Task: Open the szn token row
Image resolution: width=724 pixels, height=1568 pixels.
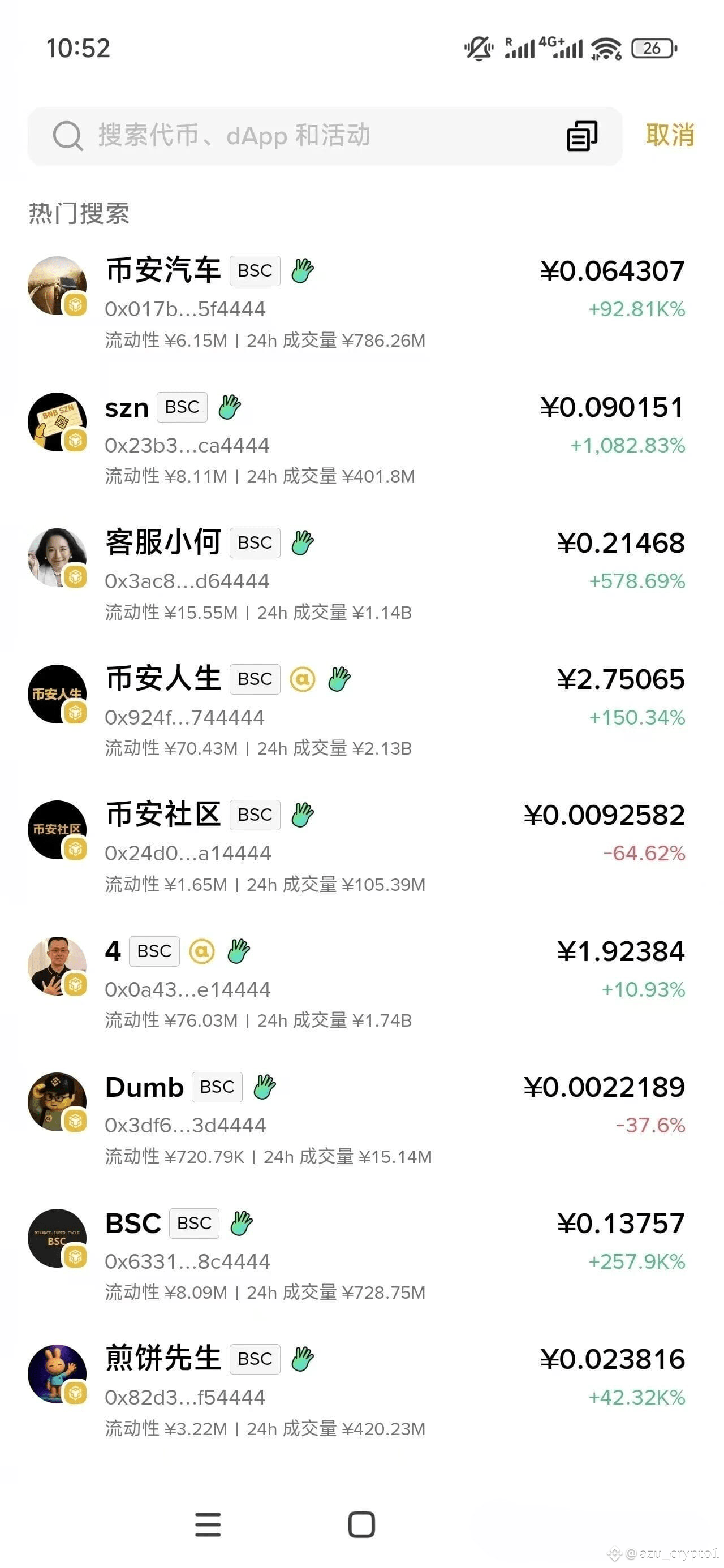Action: 359,438
